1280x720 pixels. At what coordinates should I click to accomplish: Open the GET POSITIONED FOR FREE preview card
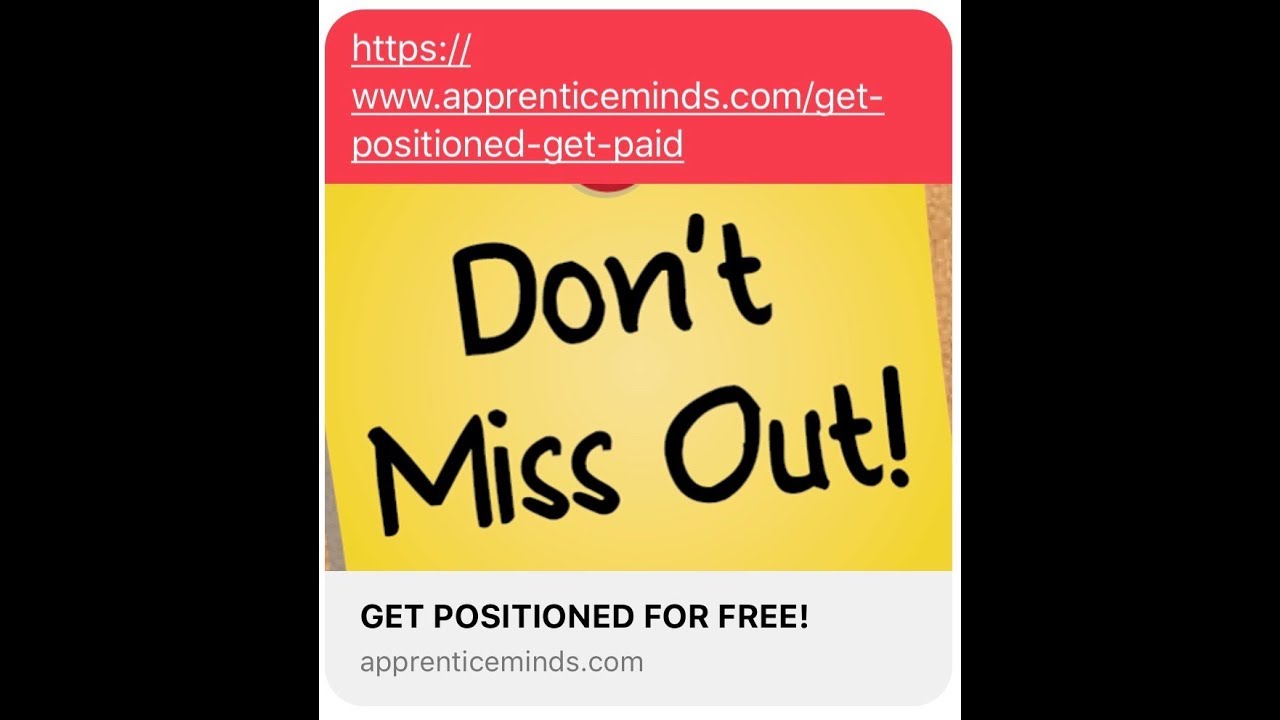(x=584, y=618)
